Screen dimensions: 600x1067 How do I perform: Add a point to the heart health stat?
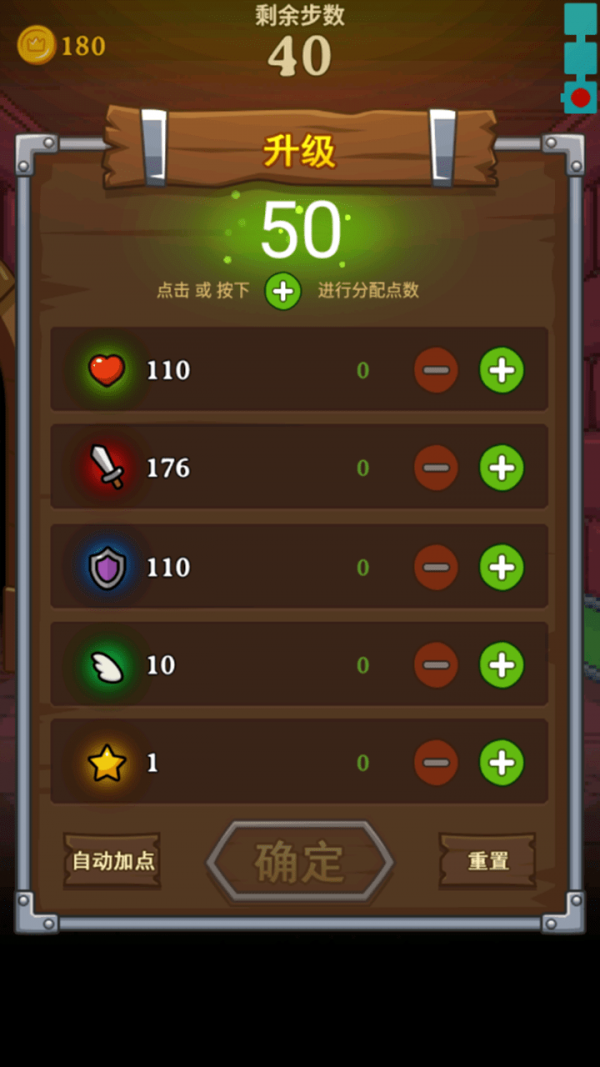click(502, 370)
